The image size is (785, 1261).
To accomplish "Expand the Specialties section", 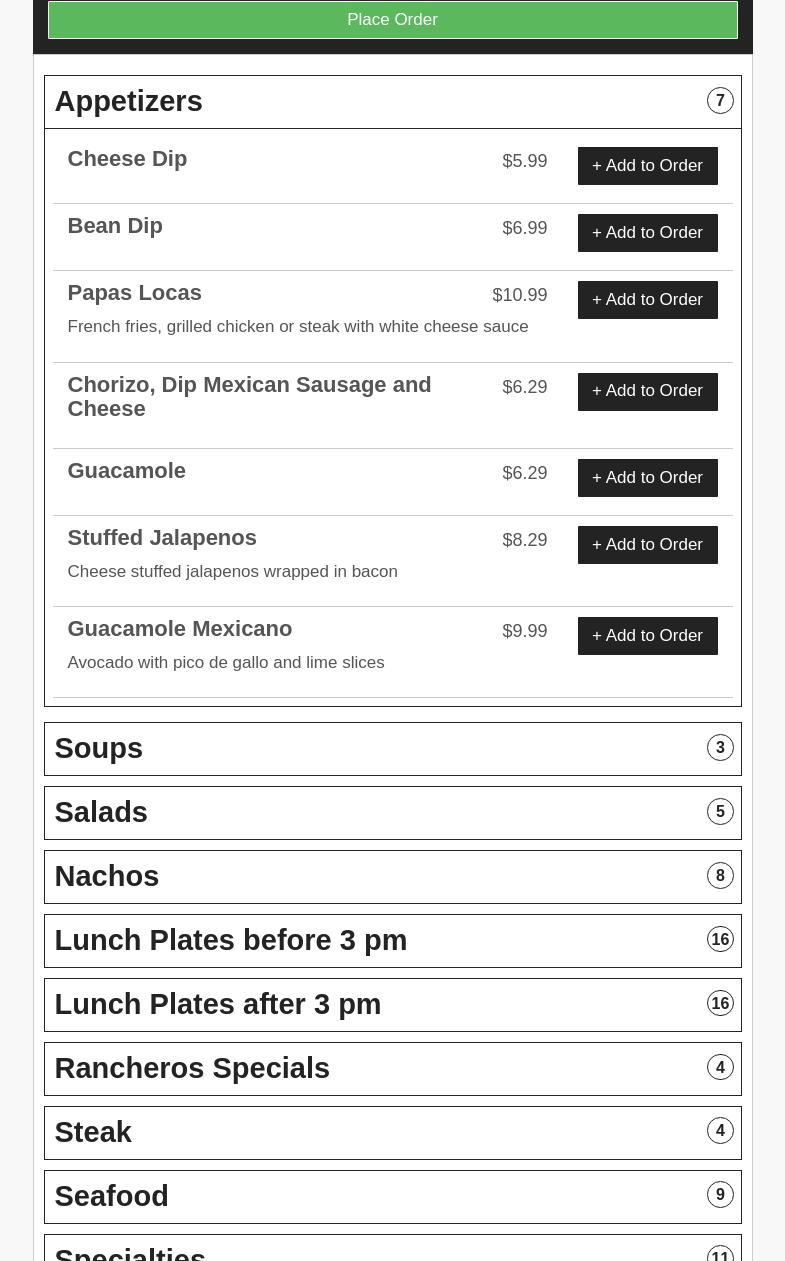I will point(392,1252).
